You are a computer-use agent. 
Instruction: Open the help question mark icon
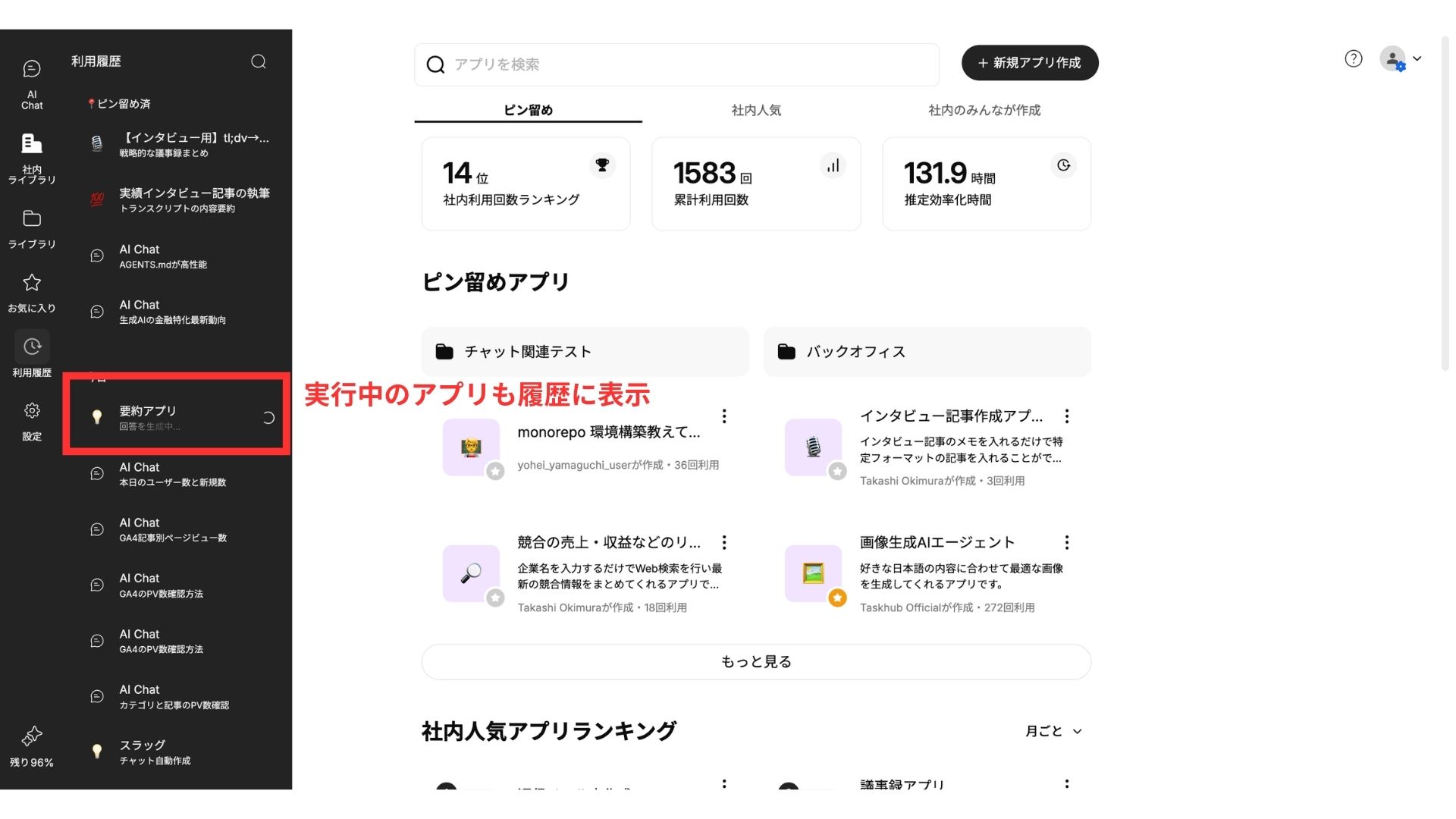1353,59
